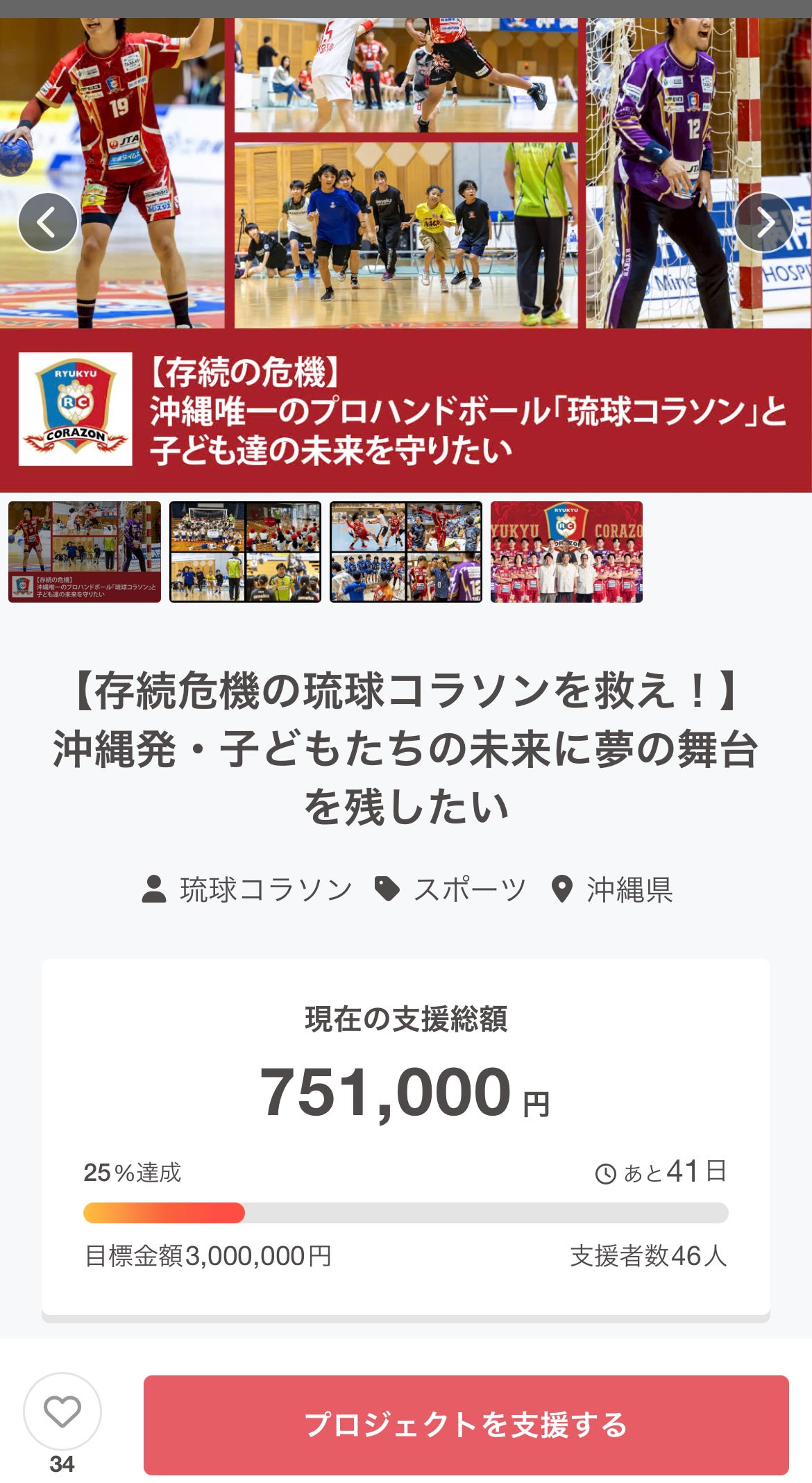Image resolution: width=812 pixels, height=1483 pixels.
Task: Tap プロジェクトを支援する to back the project
Action: pyautogui.click(x=466, y=1425)
